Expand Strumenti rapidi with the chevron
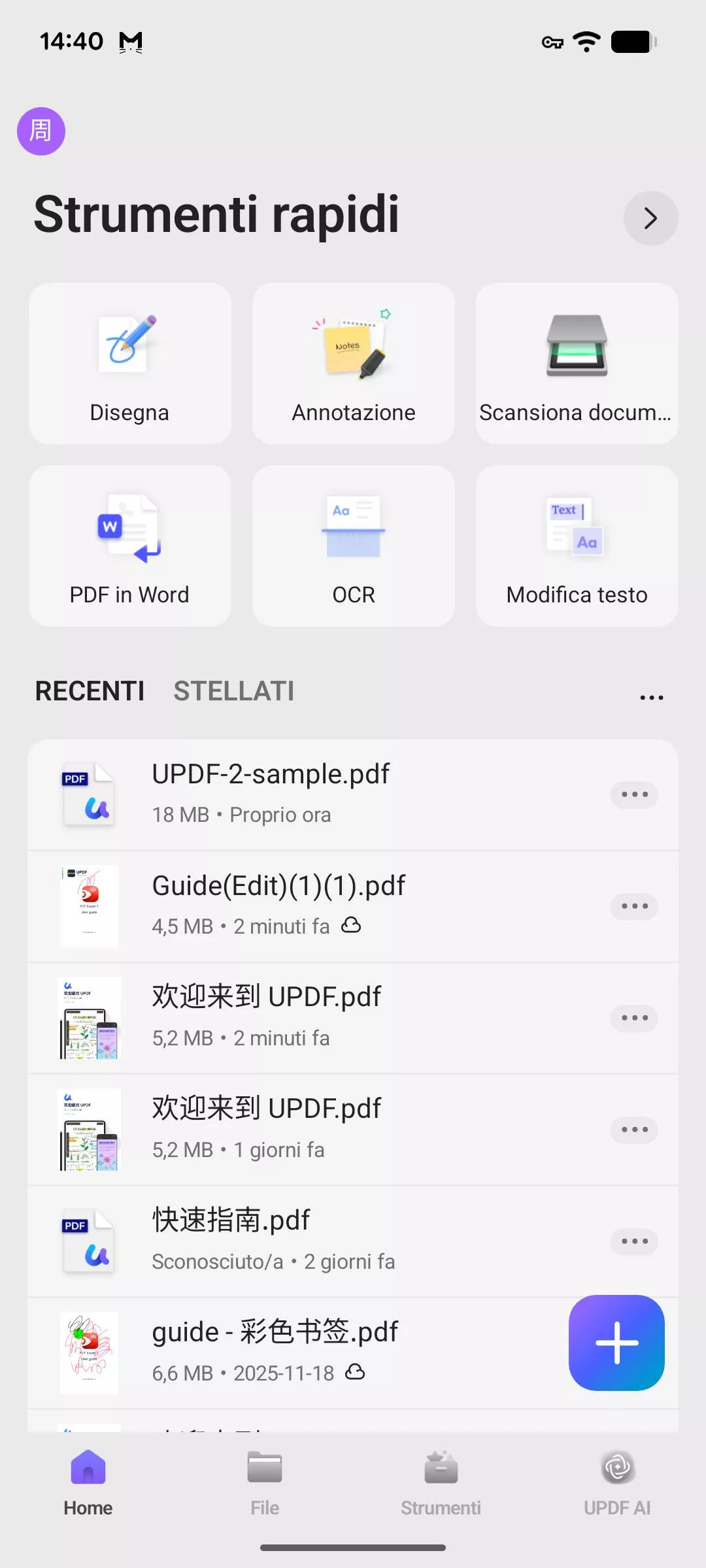This screenshot has height=1568, width=706. click(650, 218)
